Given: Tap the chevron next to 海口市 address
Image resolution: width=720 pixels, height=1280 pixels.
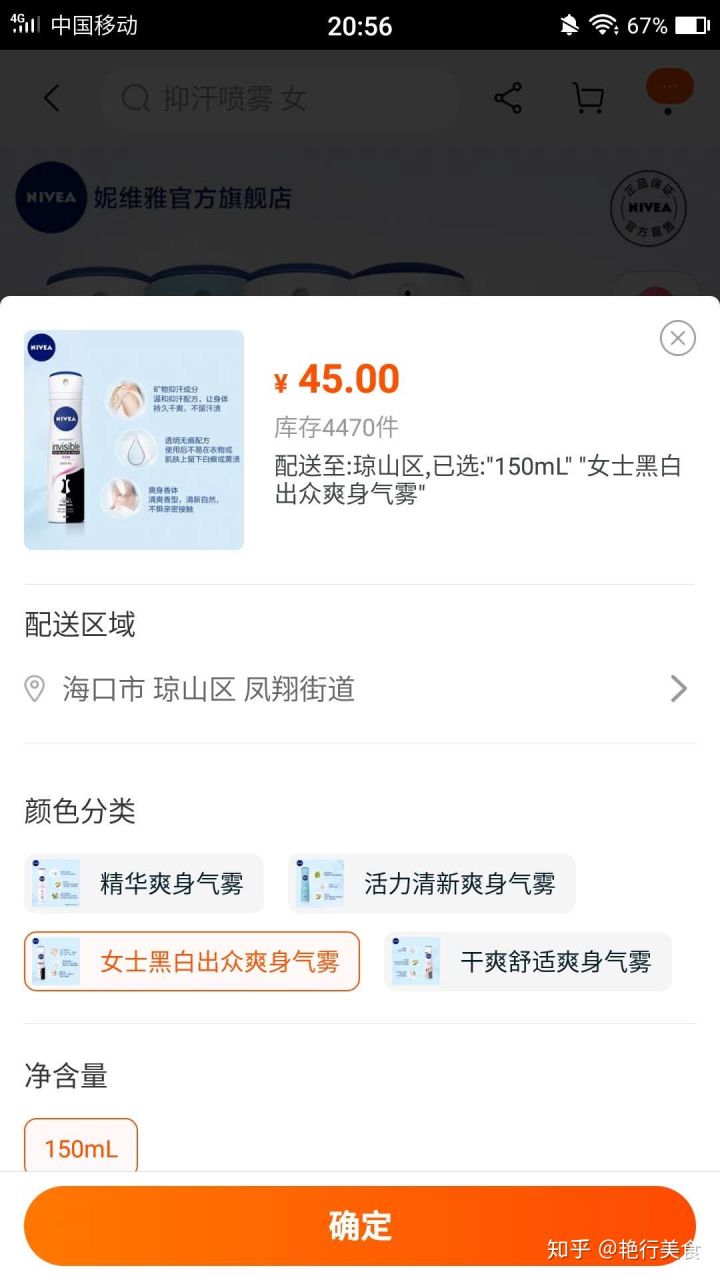Looking at the screenshot, I should tap(678, 688).
